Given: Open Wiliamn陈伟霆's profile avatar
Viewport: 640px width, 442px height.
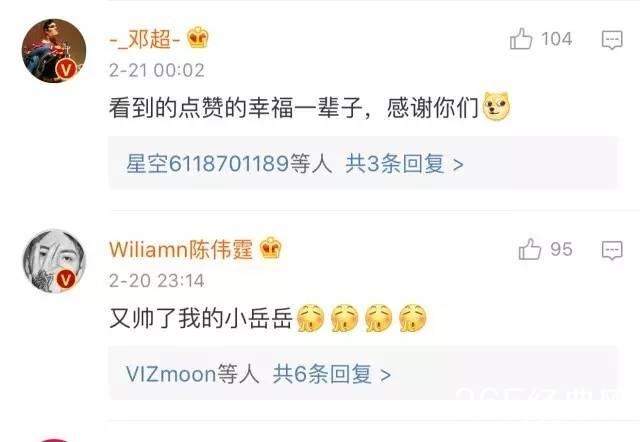Looking at the screenshot, I should (x=50, y=260).
